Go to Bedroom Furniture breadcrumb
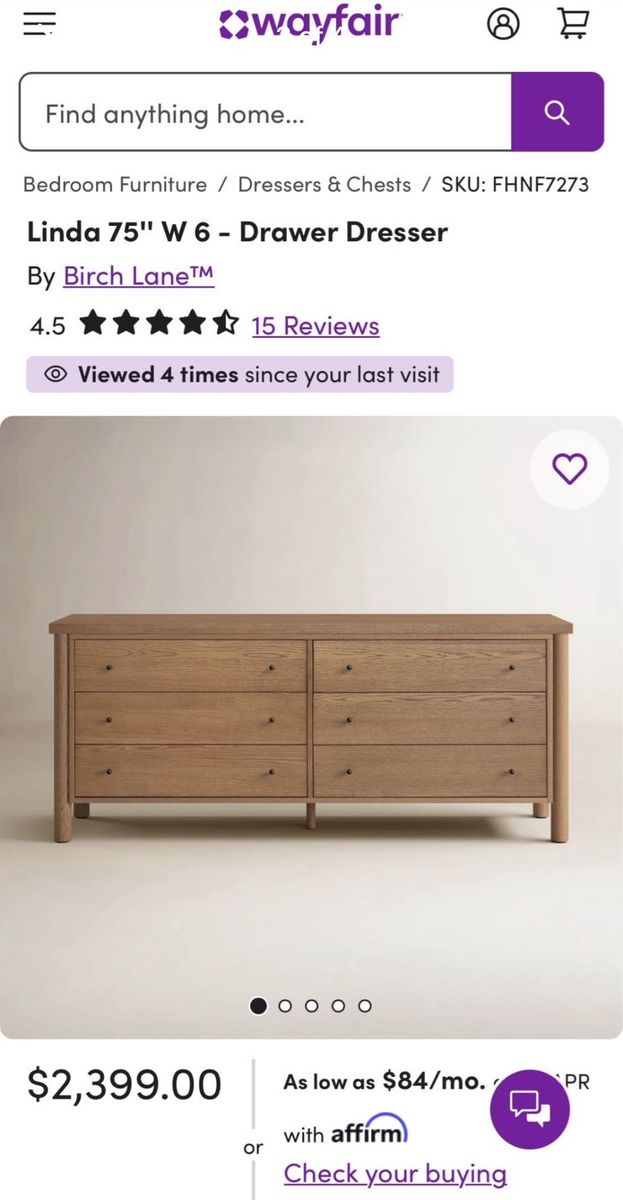Screen dimensions: 623x1200 [x=115, y=184]
